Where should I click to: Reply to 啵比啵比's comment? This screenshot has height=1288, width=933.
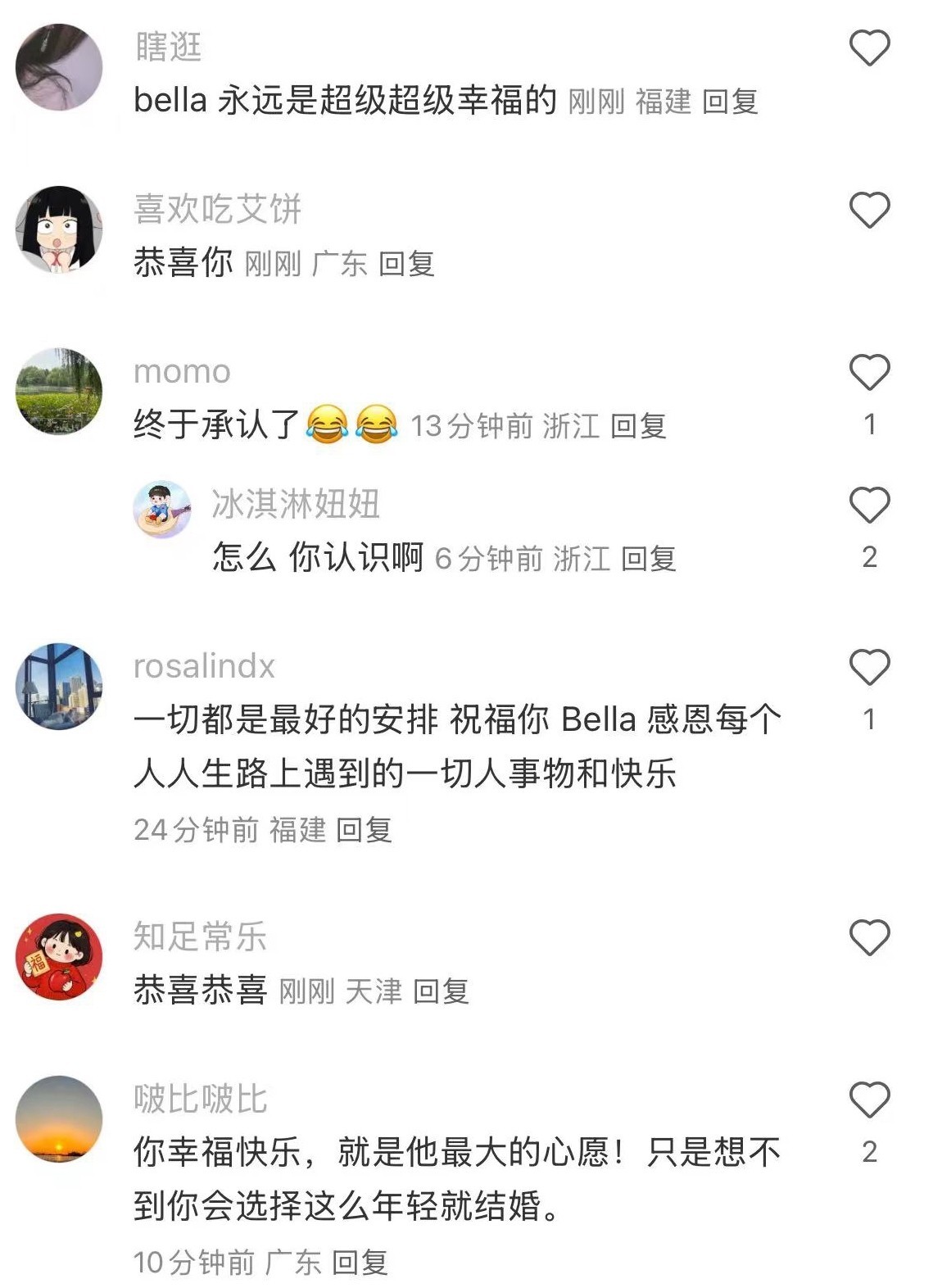coord(360,1263)
